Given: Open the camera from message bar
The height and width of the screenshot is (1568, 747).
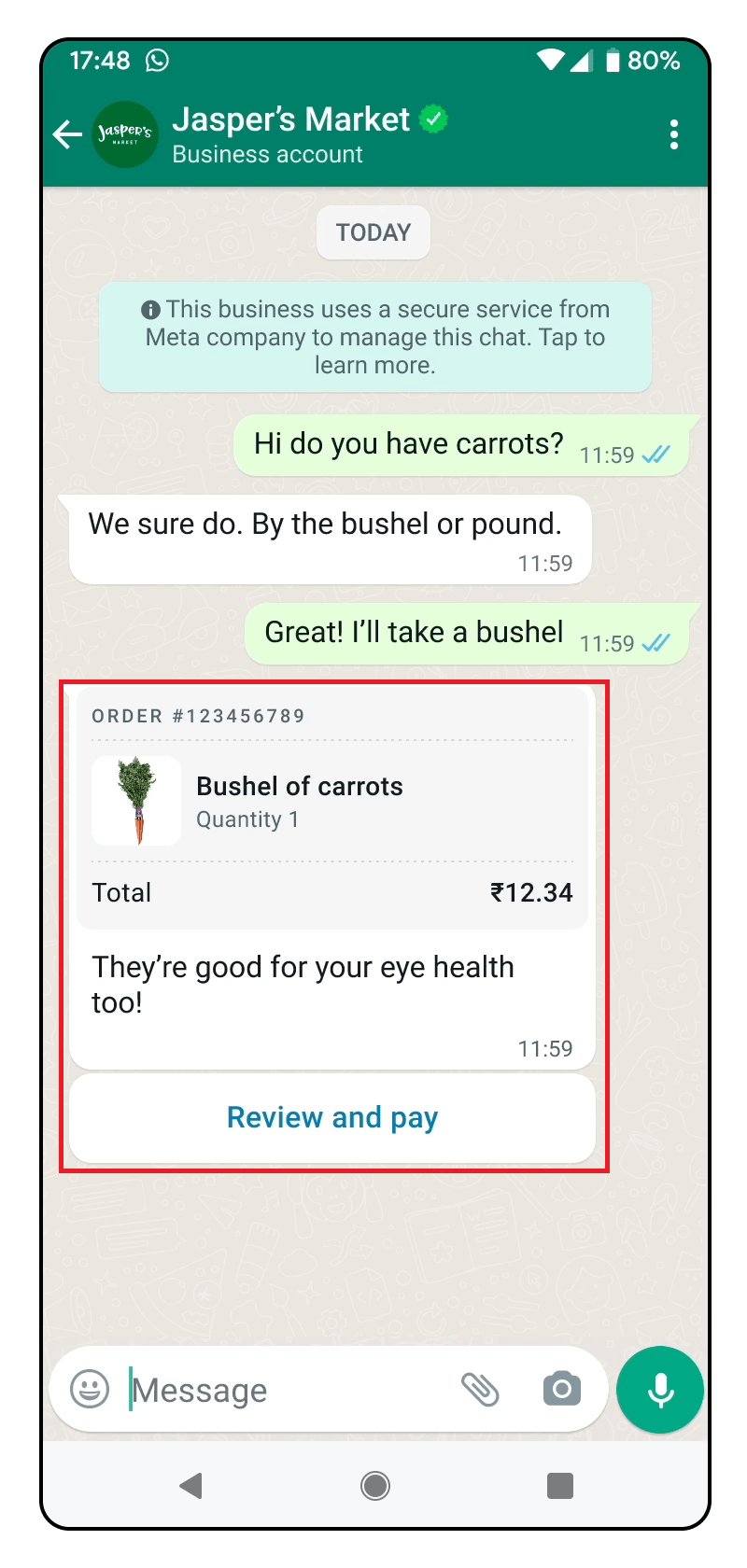Looking at the screenshot, I should click(562, 1389).
